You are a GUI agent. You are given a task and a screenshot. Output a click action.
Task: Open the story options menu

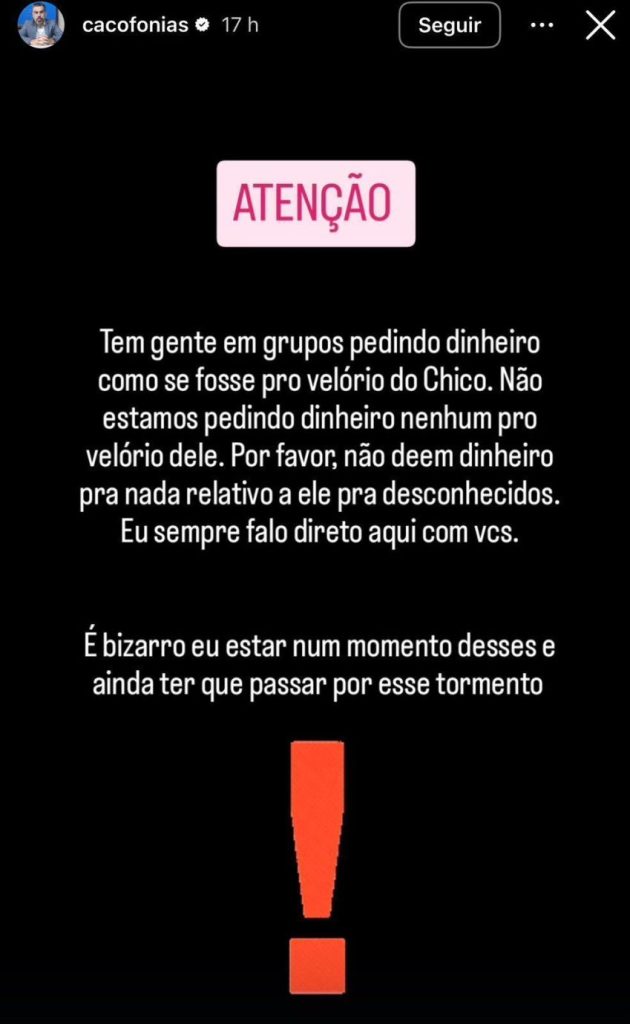(x=542, y=26)
